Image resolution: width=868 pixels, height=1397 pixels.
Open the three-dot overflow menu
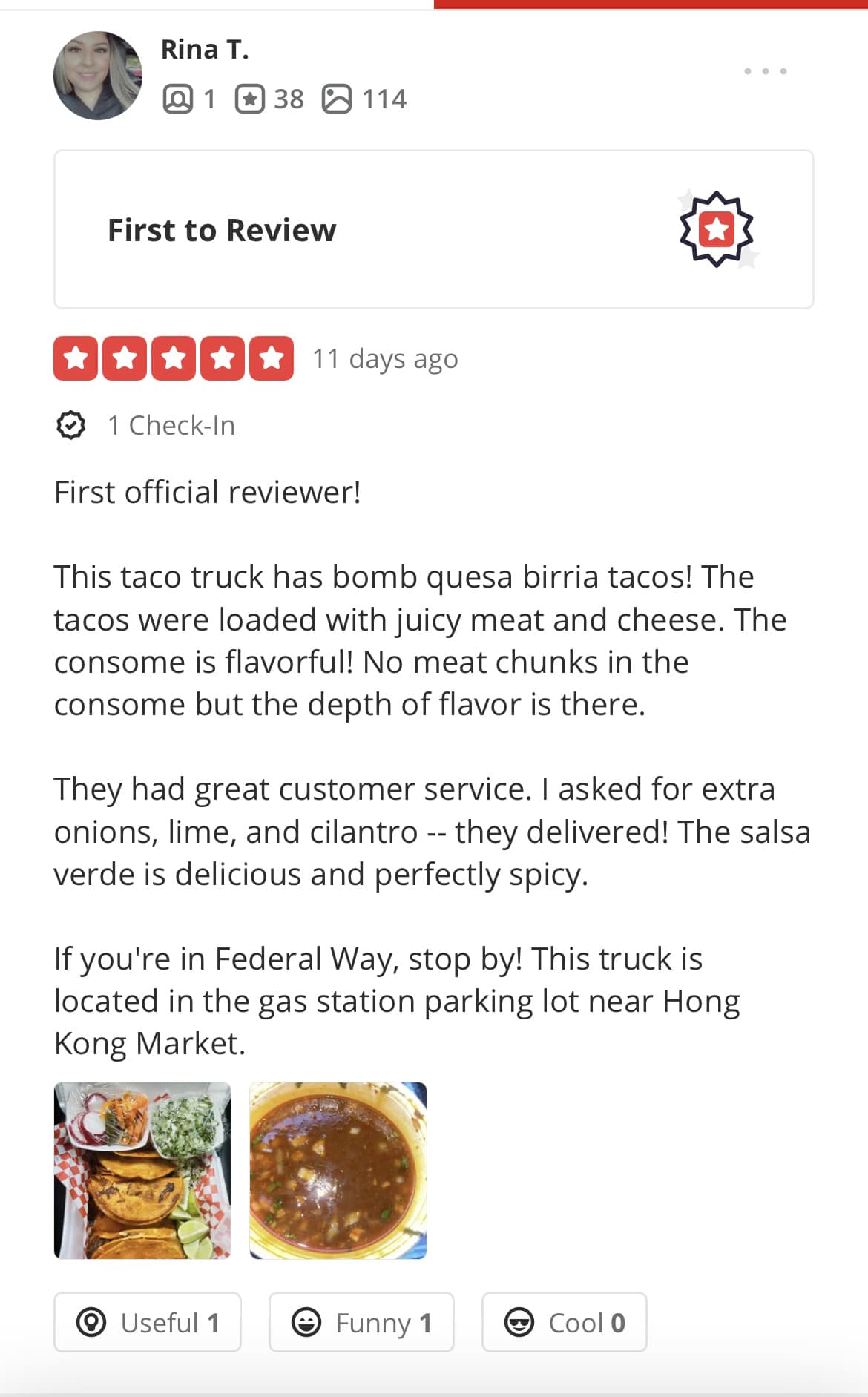coord(765,71)
